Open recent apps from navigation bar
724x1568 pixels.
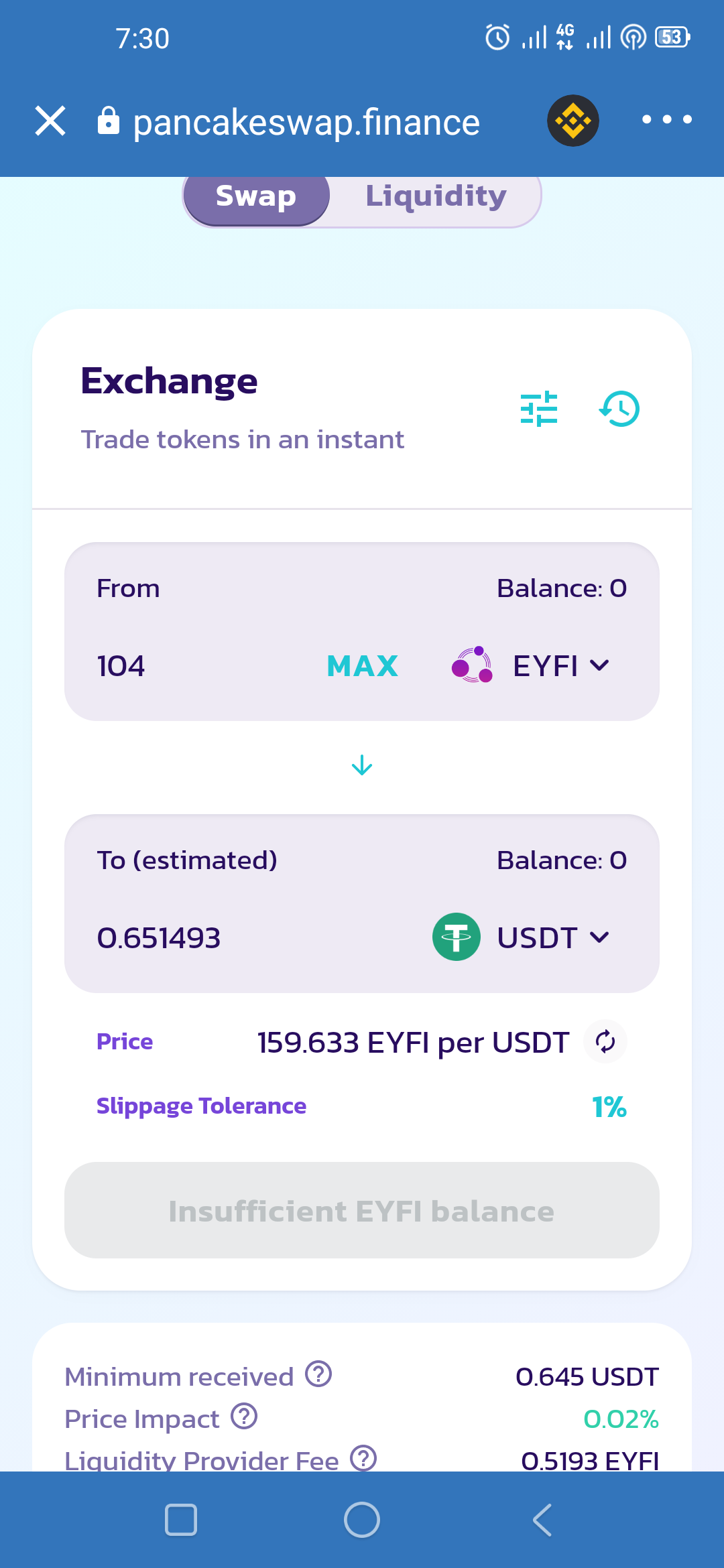pos(181,1520)
